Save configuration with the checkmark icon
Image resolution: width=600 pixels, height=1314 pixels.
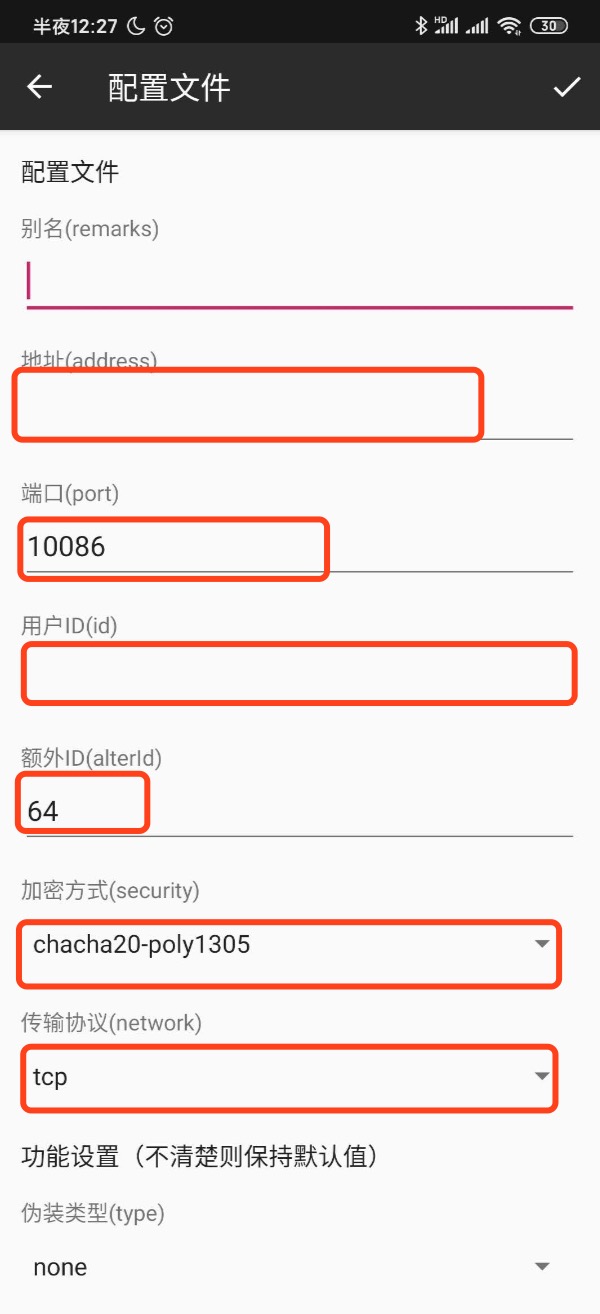pos(566,87)
